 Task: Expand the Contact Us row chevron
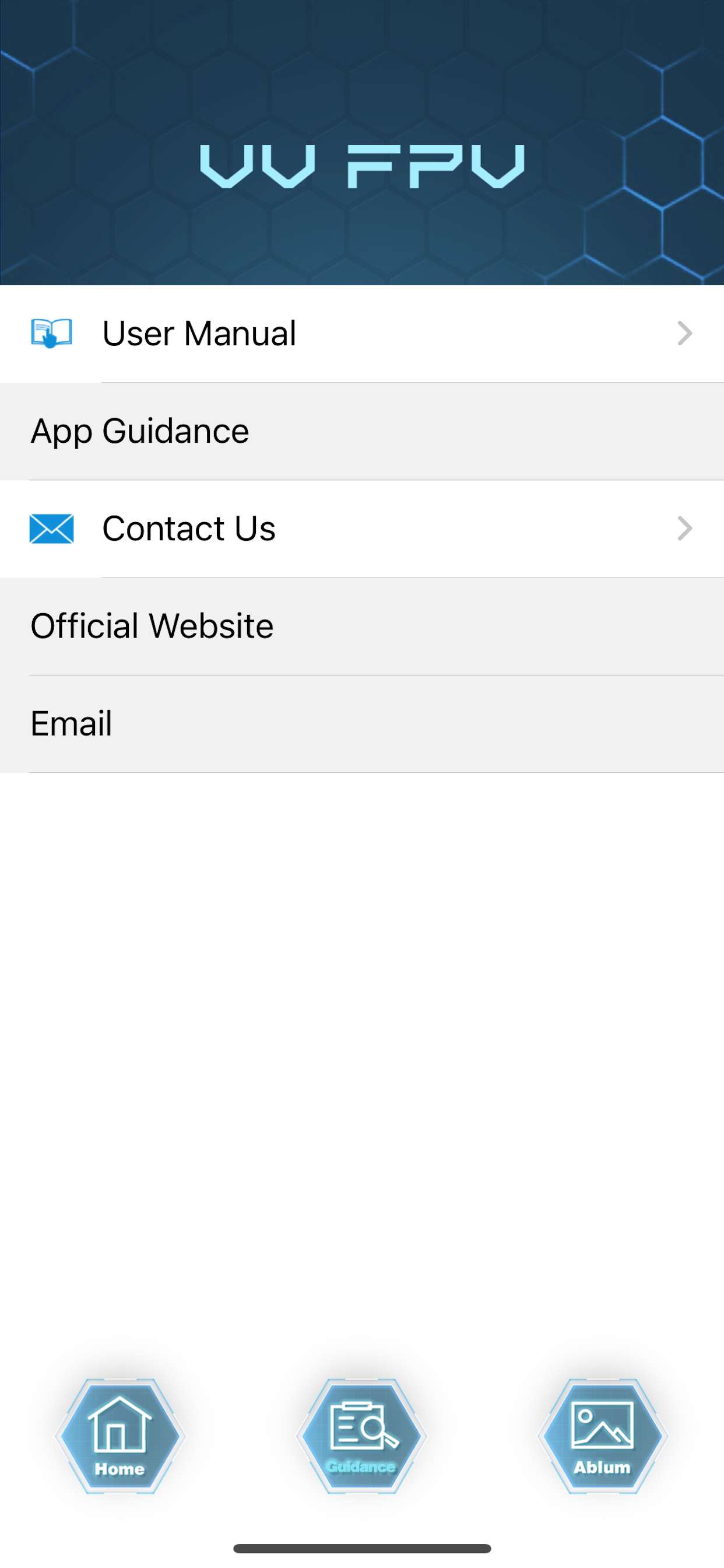(685, 528)
